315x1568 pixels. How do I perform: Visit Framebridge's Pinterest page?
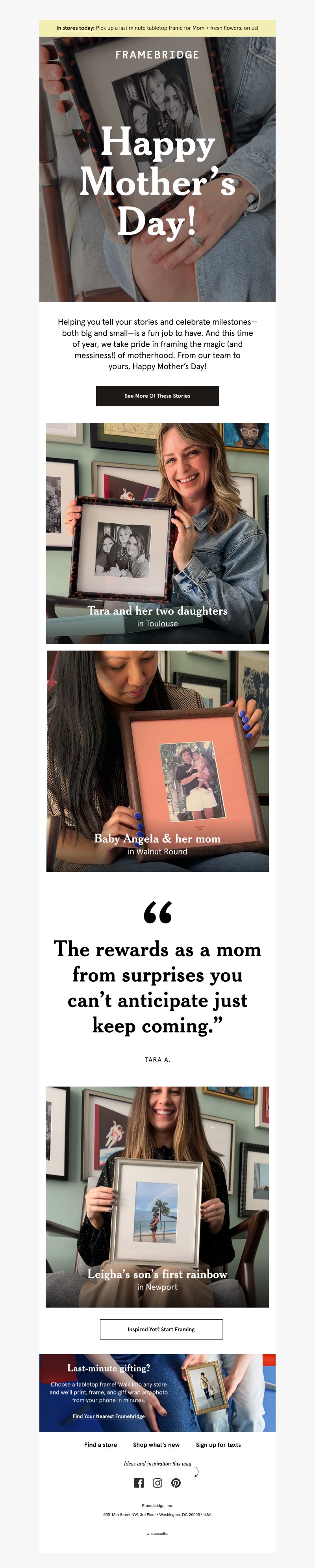176,1483
